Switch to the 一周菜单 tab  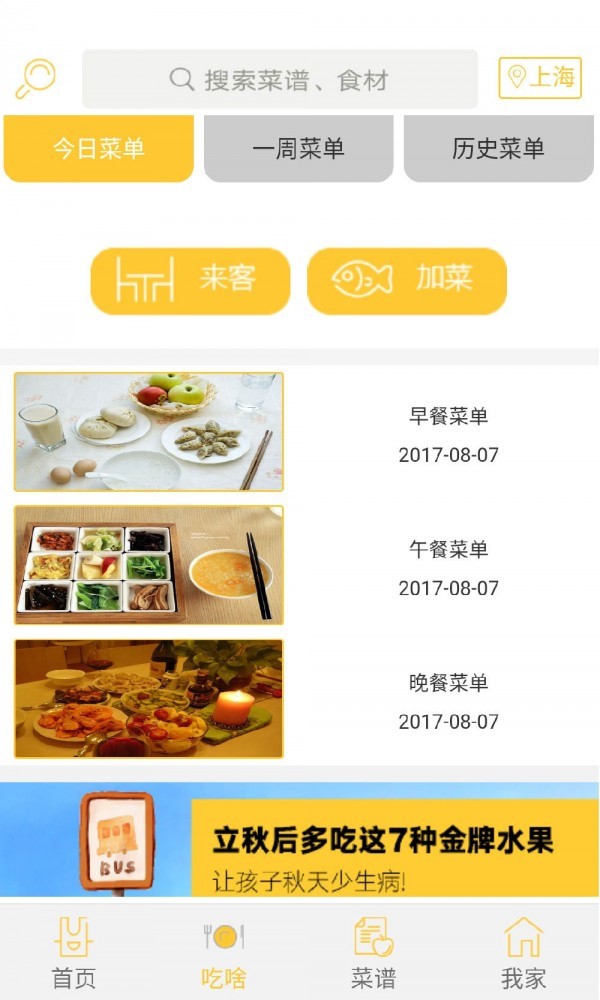click(x=298, y=149)
